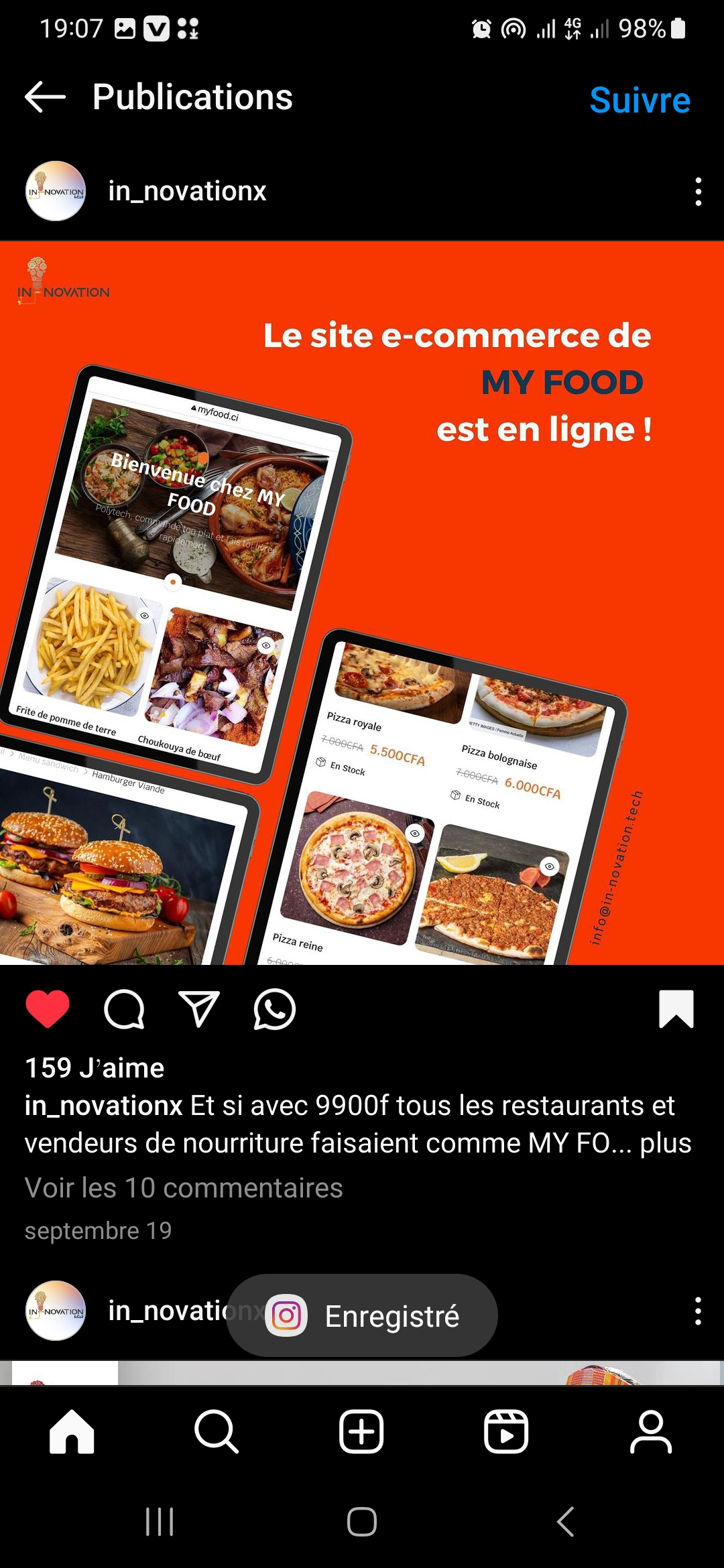Comment on the MY FOOD post

point(124,1008)
